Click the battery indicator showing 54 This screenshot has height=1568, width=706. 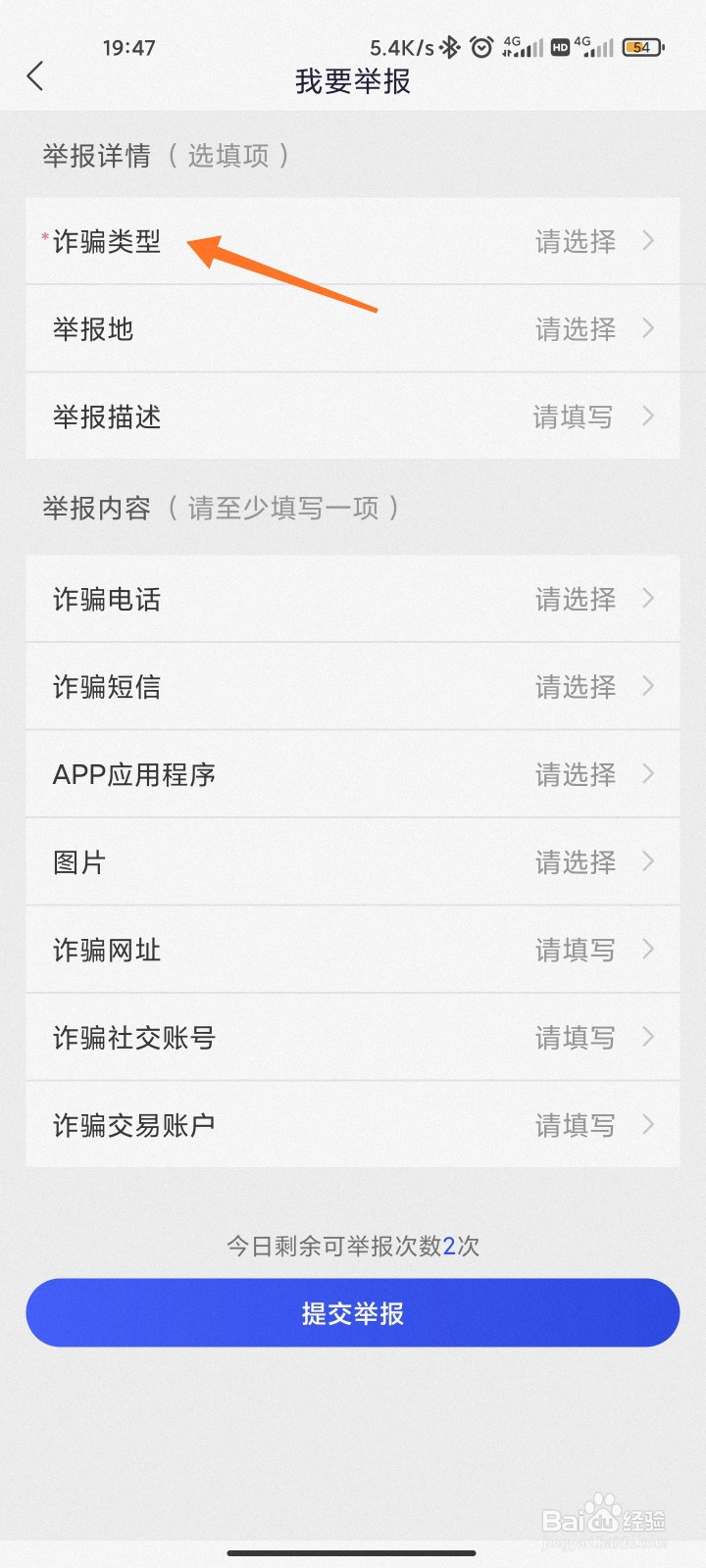(x=642, y=46)
